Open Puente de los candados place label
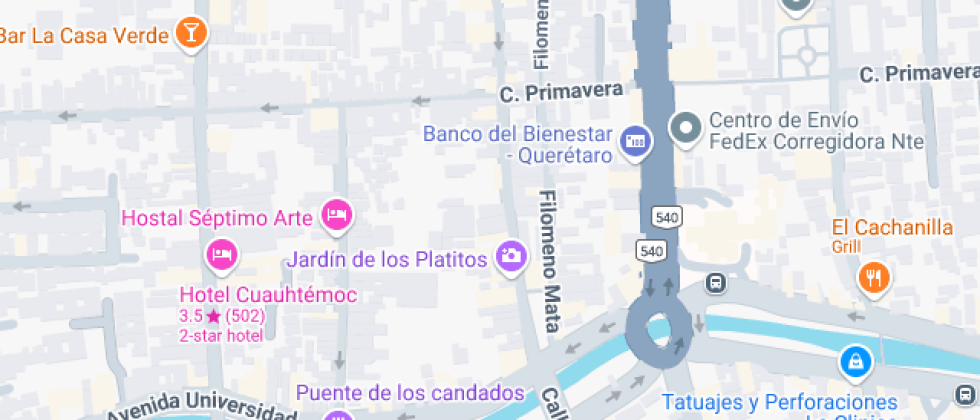 coord(410,391)
